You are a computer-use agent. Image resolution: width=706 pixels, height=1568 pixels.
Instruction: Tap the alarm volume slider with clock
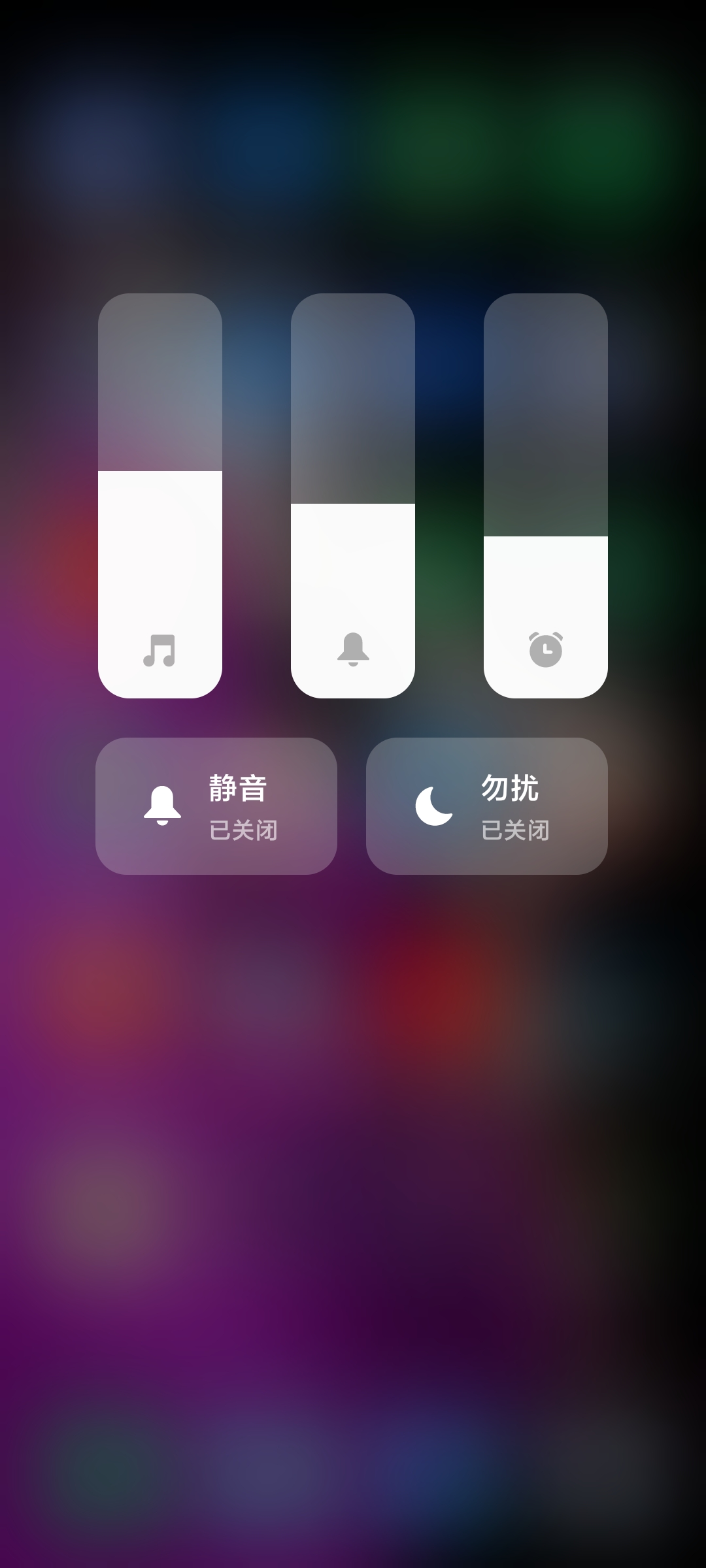click(x=546, y=496)
